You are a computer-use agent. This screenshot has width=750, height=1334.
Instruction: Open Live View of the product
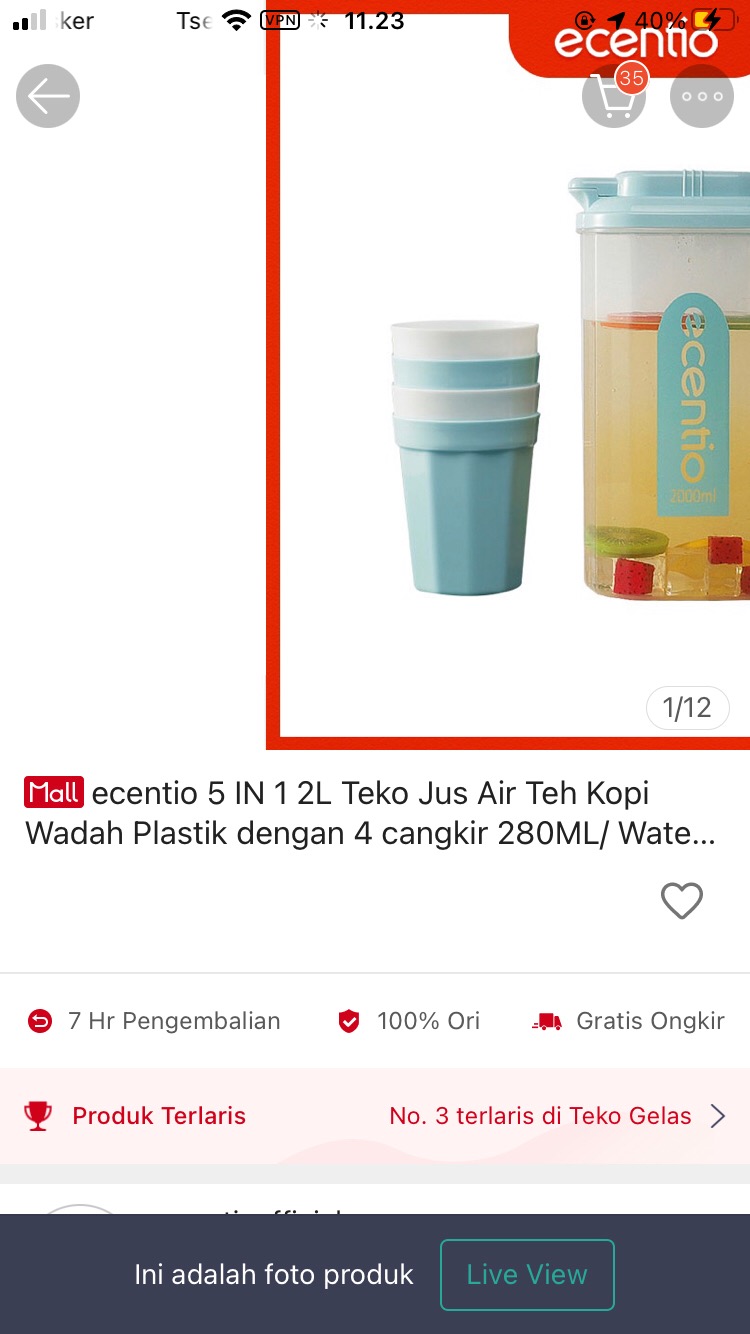(527, 1274)
